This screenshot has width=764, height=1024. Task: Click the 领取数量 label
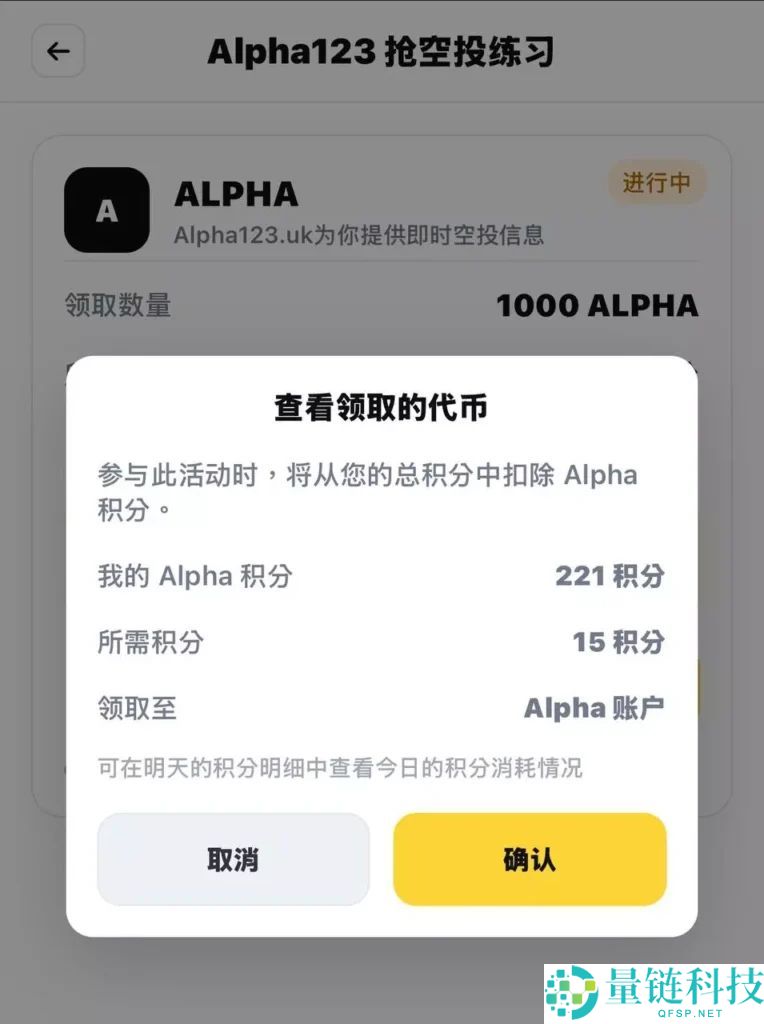click(x=118, y=306)
